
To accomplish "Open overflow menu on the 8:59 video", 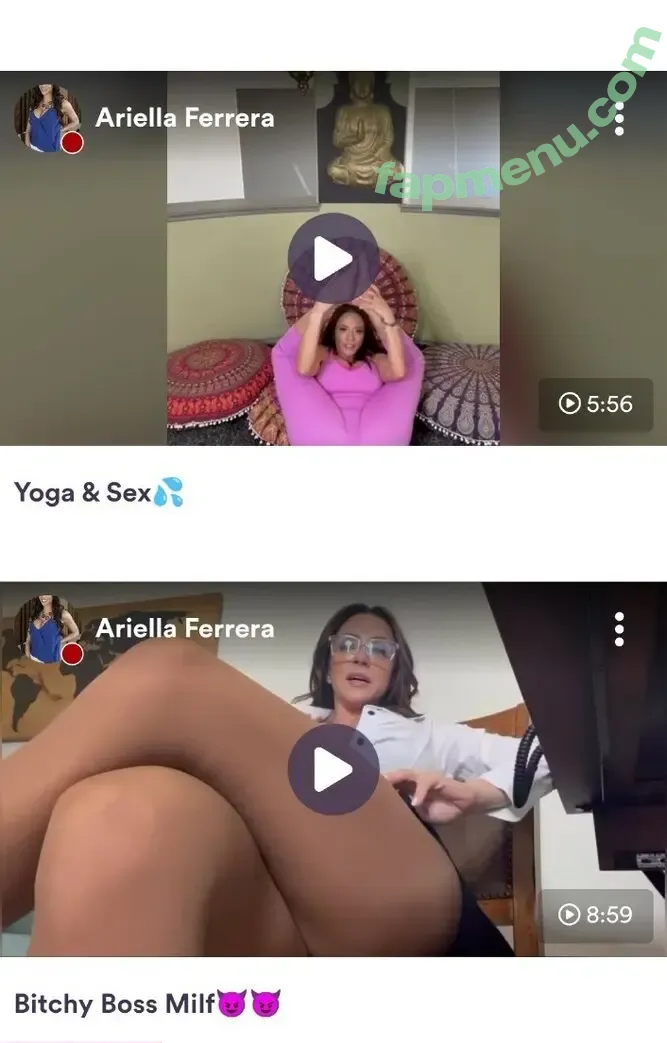I will click(619, 629).
